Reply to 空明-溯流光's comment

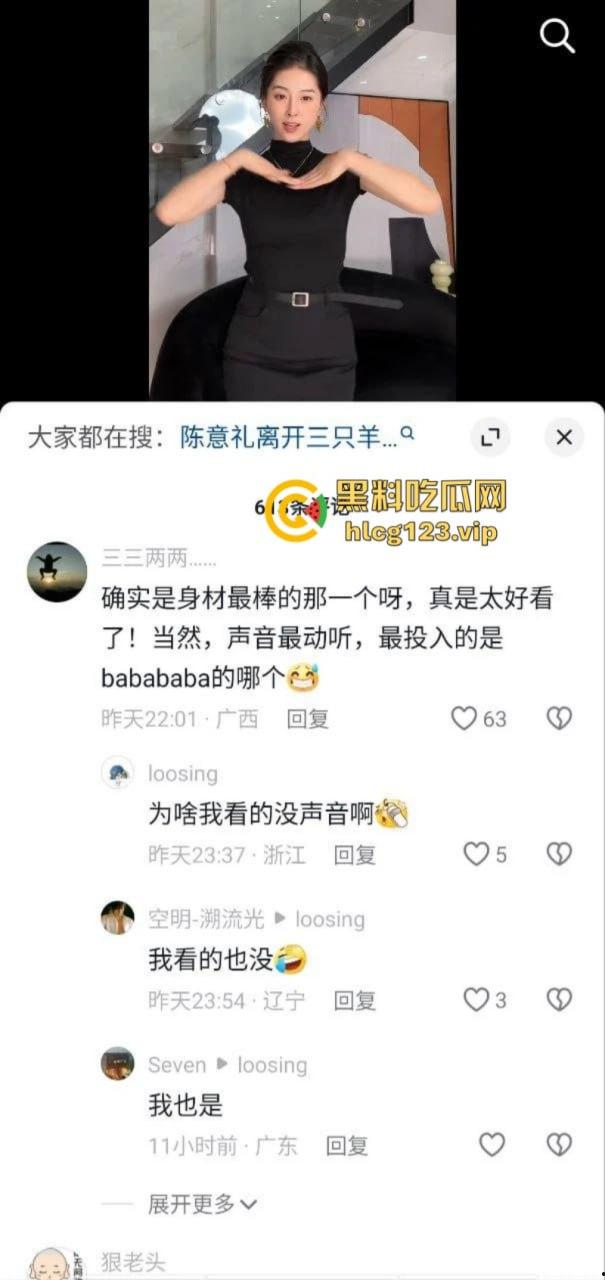354,1000
